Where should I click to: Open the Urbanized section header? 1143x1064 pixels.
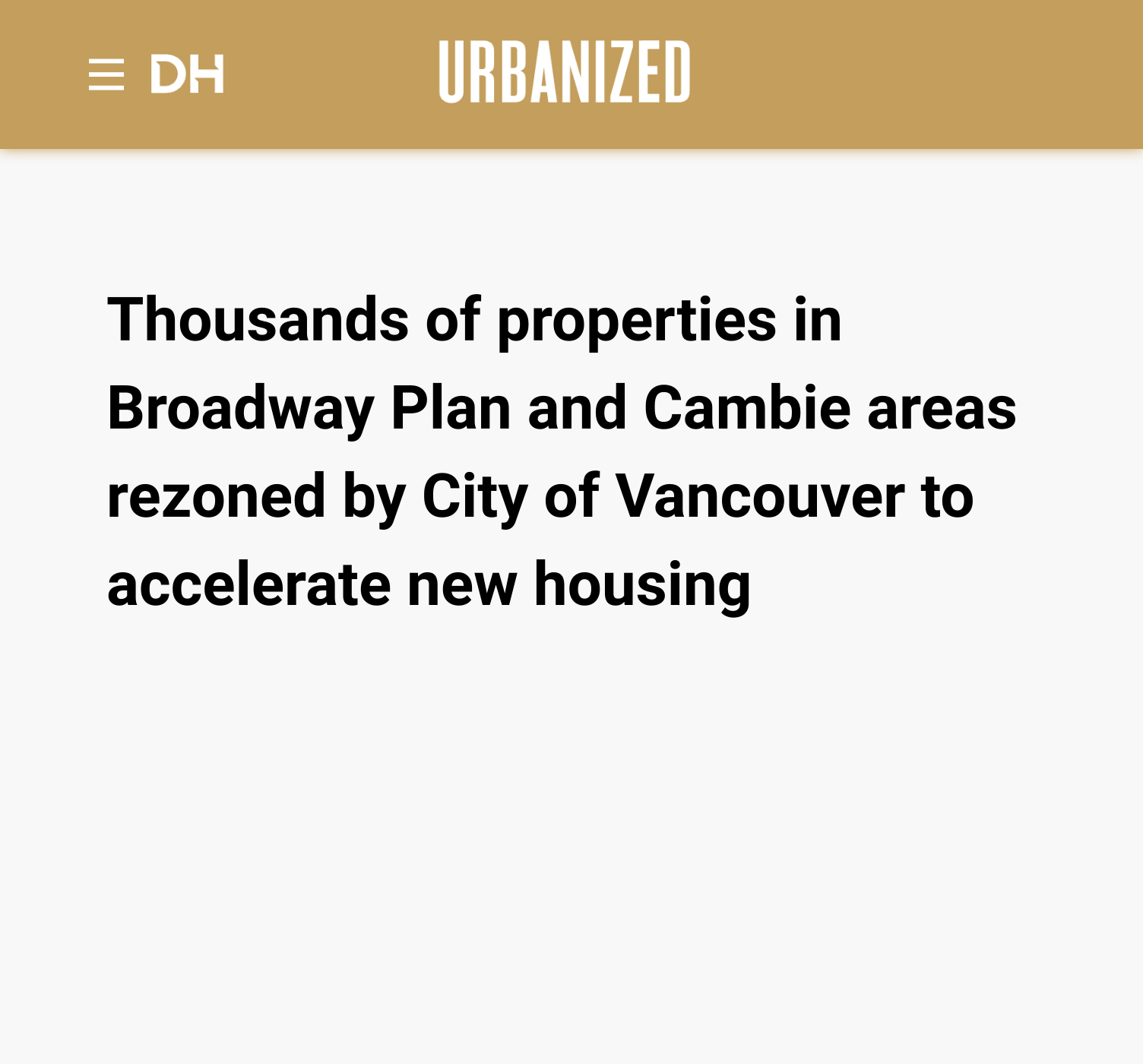click(x=565, y=72)
